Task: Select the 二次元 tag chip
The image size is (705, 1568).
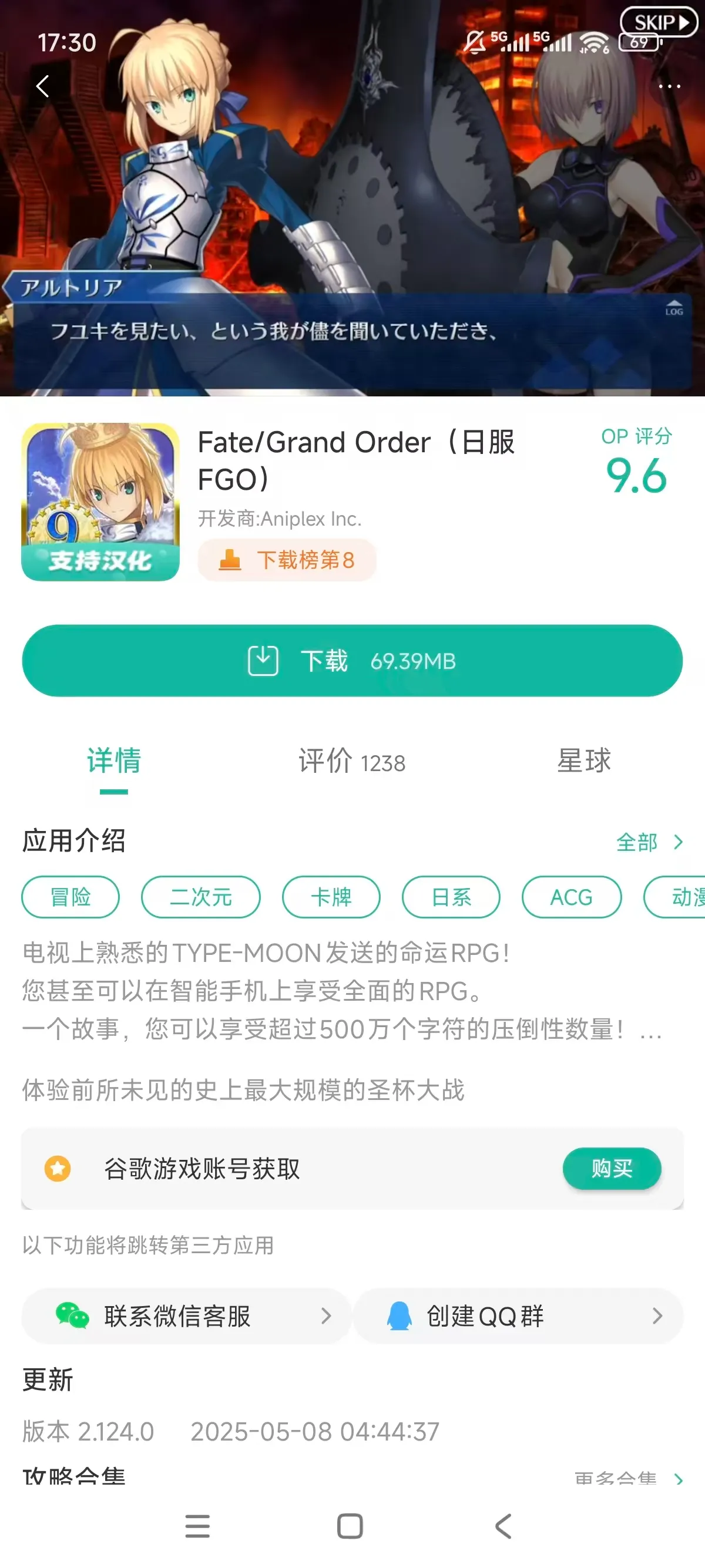Action: (200, 897)
